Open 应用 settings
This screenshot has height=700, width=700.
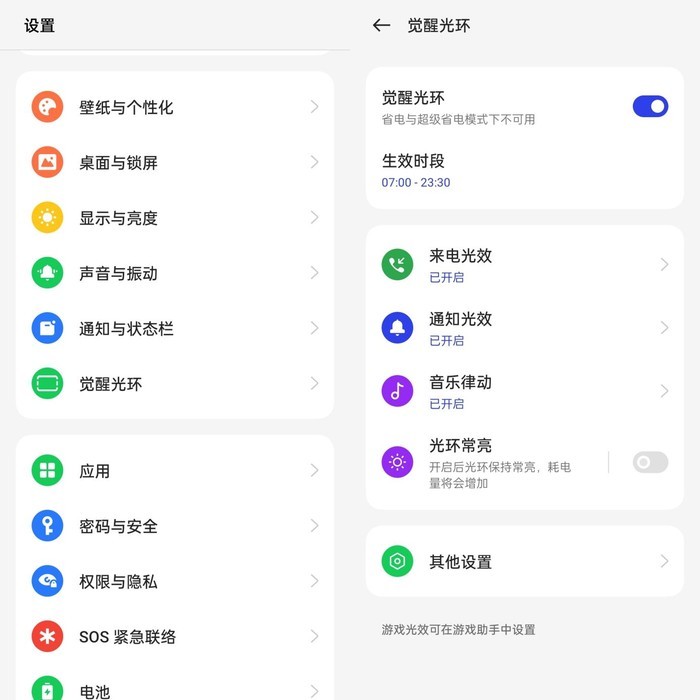tap(175, 470)
